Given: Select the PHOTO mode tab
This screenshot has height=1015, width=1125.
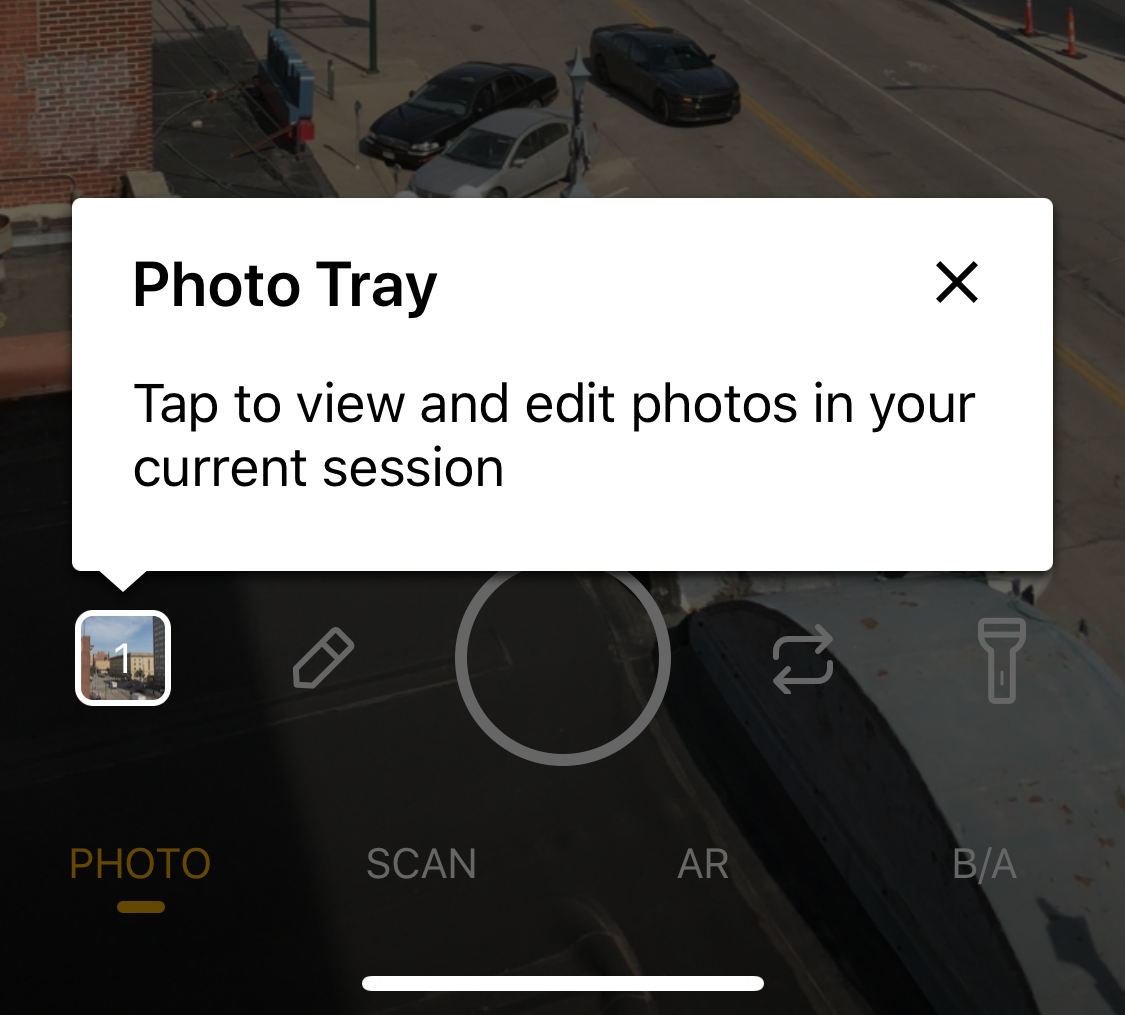Looking at the screenshot, I should coord(140,864).
